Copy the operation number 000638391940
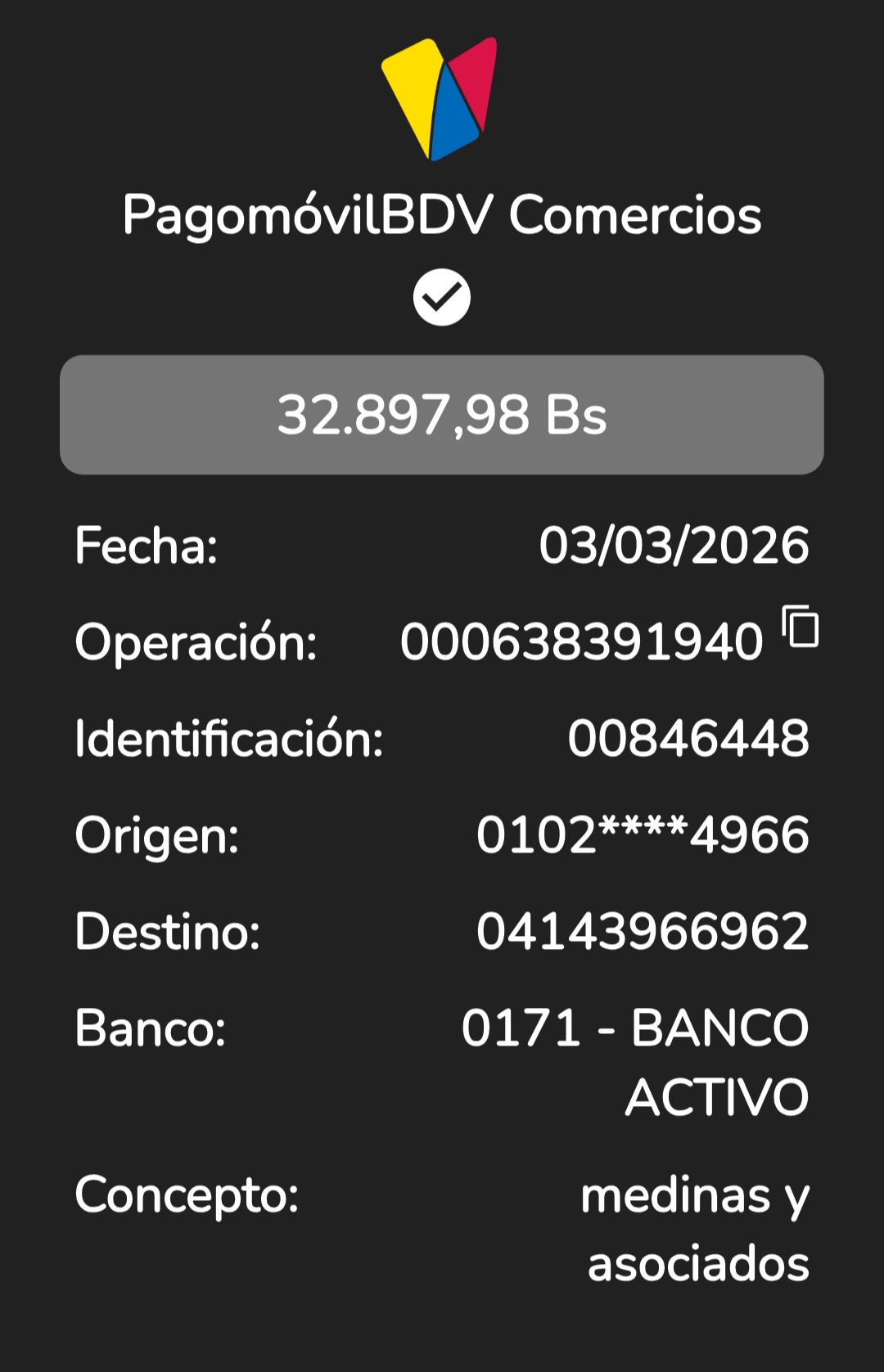The image size is (884, 1372). coord(801,628)
